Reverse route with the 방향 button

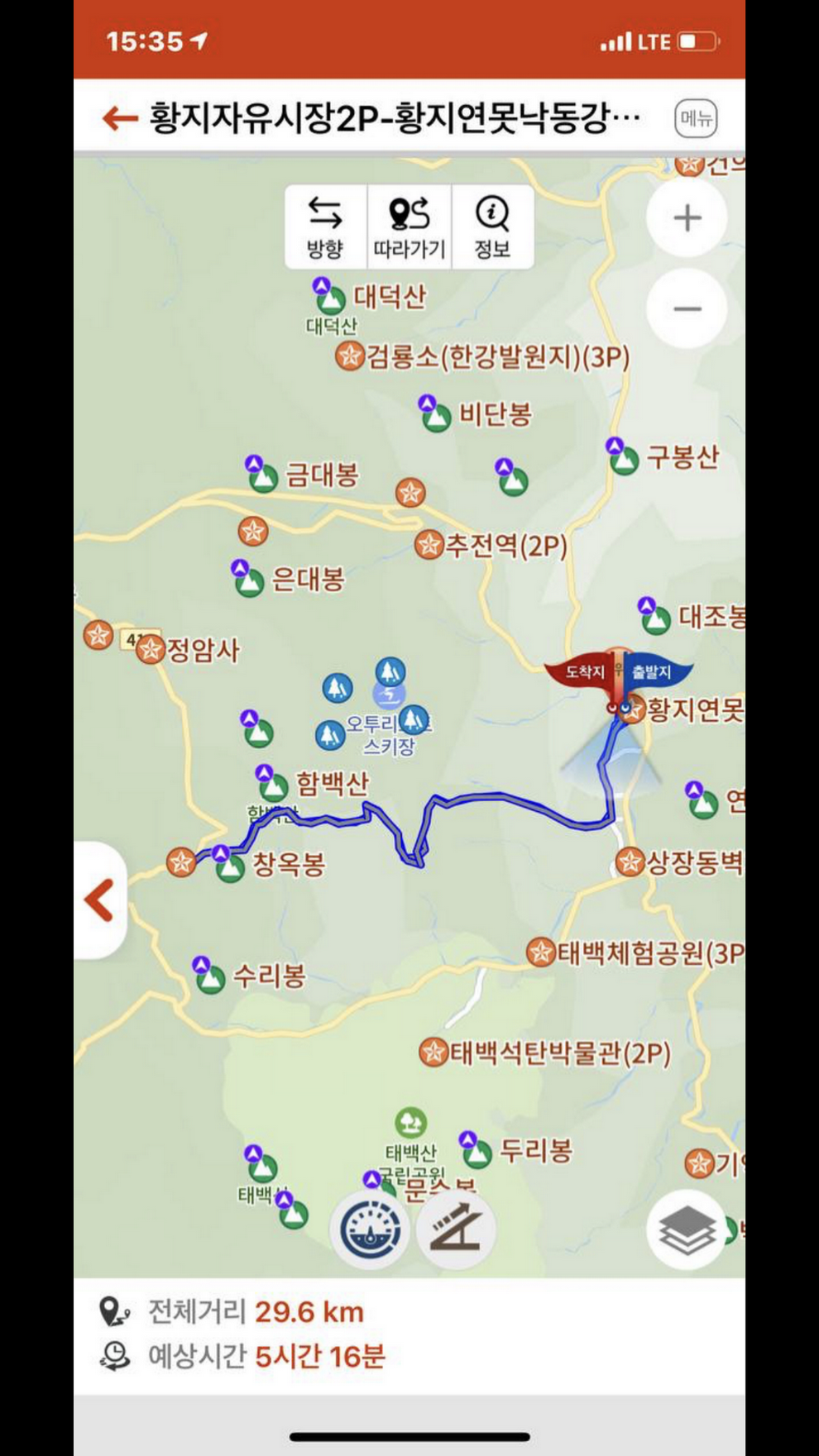pyautogui.click(x=325, y=227)
